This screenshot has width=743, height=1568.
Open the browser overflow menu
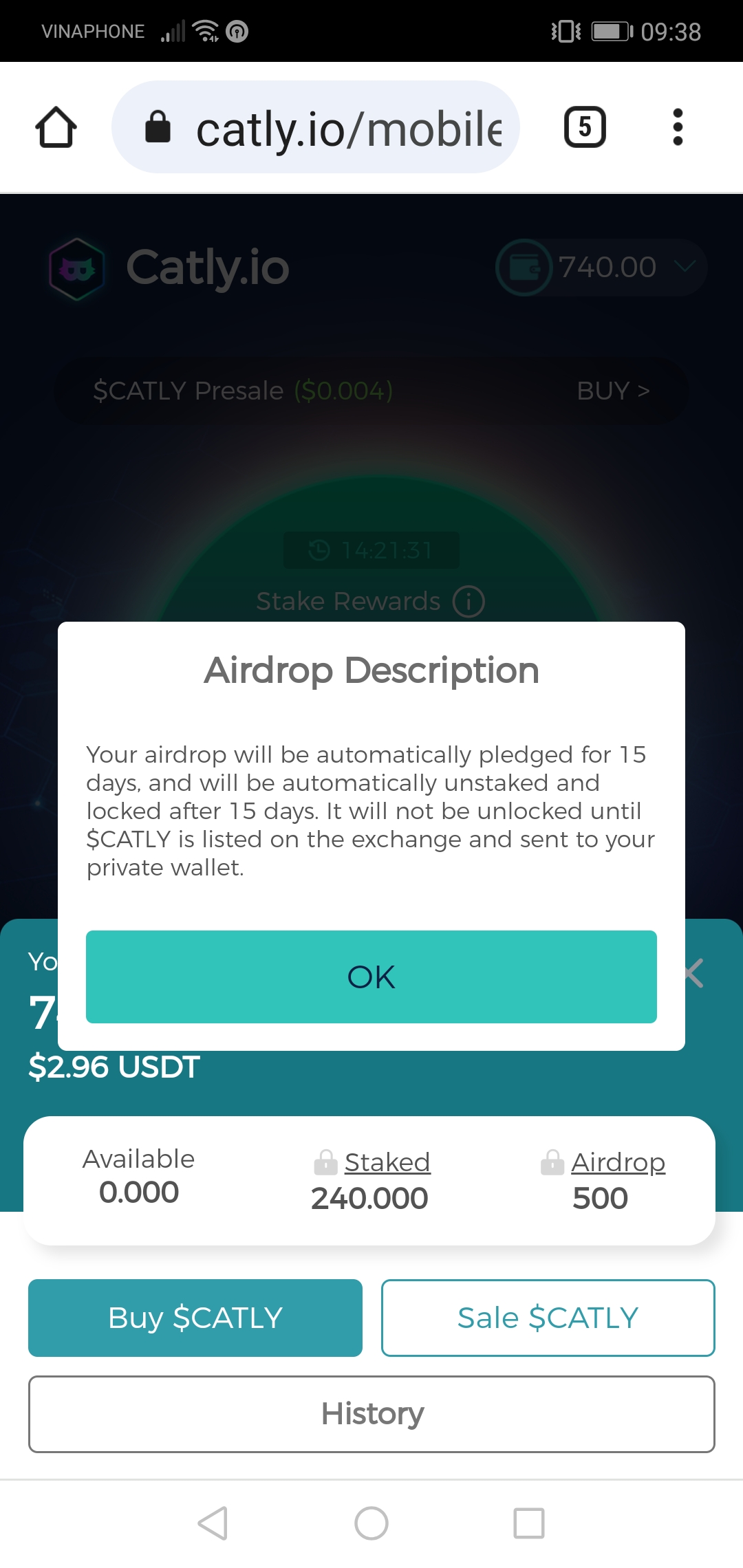(678, 127)
